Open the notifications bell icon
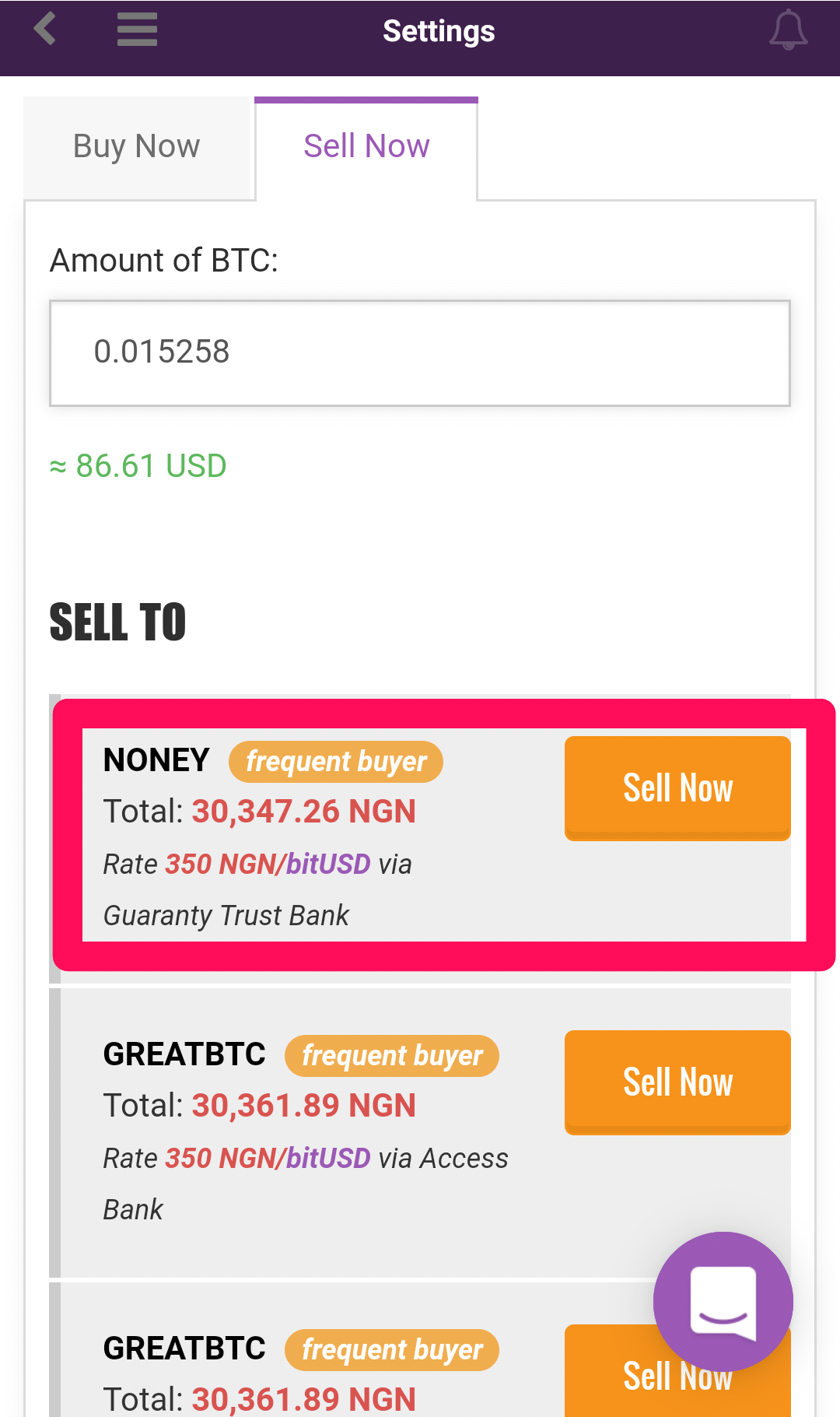The height and width of the screenshot is (1417, 840). click(789, 31)
